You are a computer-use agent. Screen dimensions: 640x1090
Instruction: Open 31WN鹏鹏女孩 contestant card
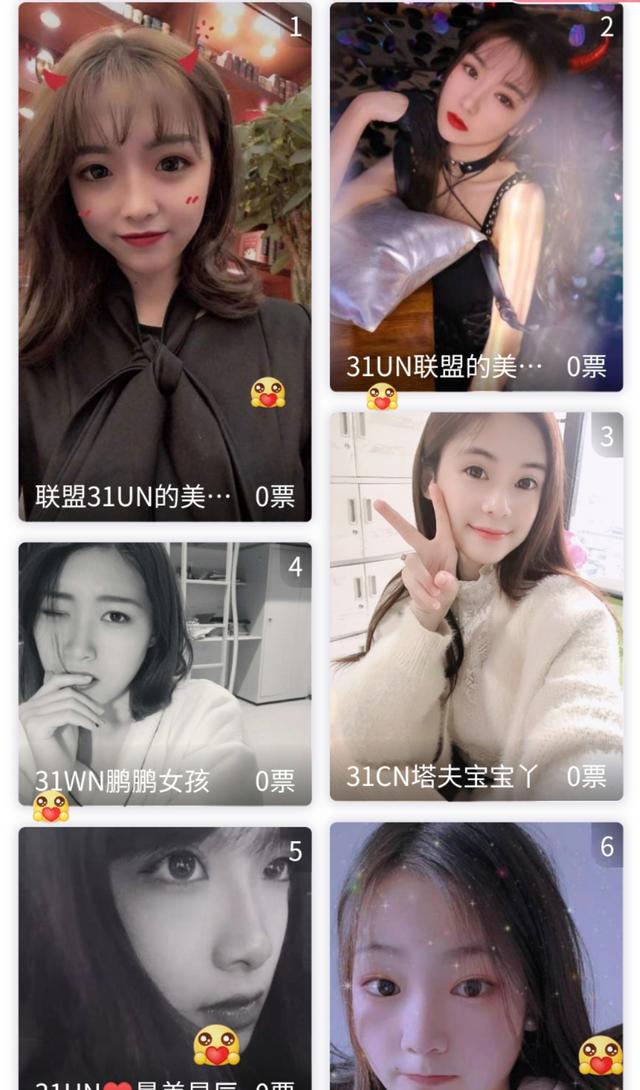point(165,670)
